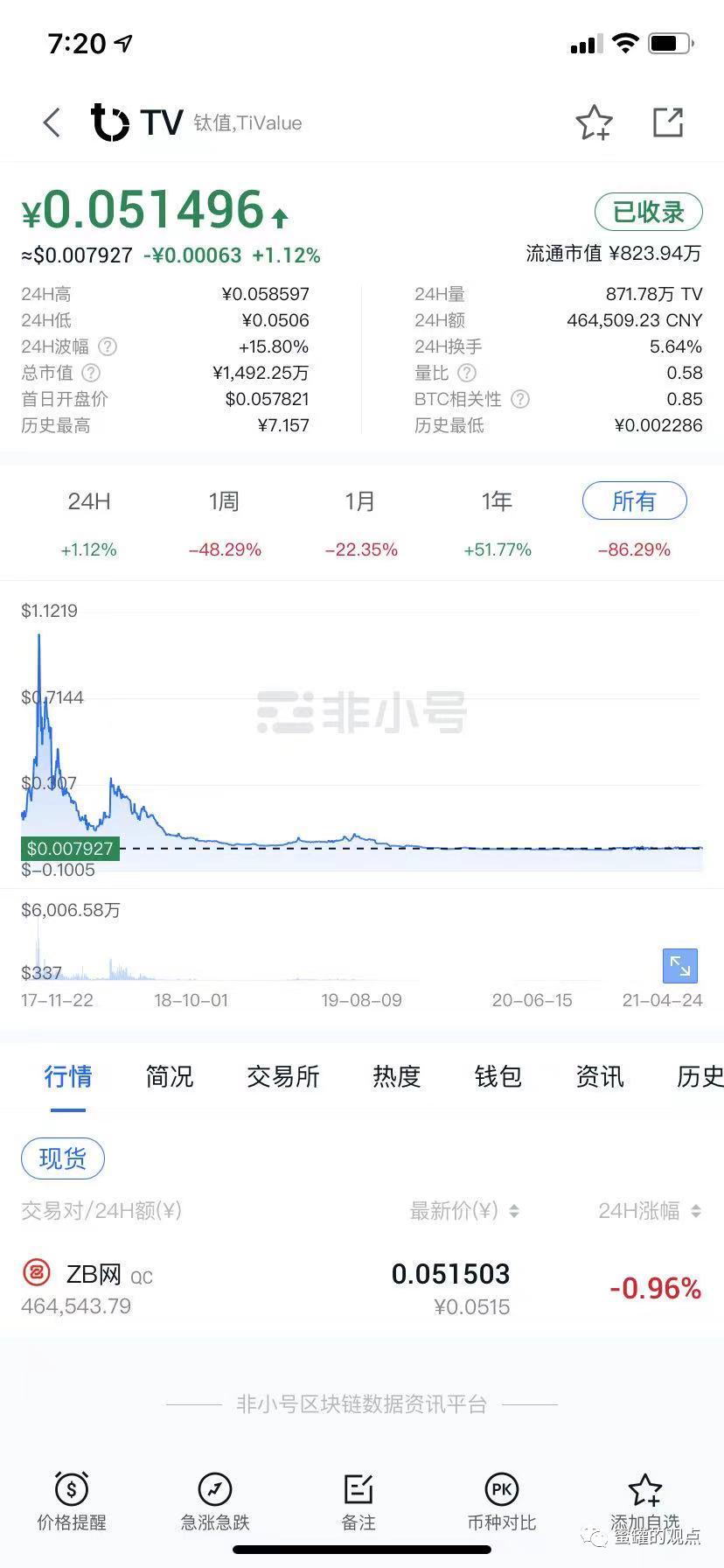Select the 现货 spot filter

click(x=62, y=1157)
